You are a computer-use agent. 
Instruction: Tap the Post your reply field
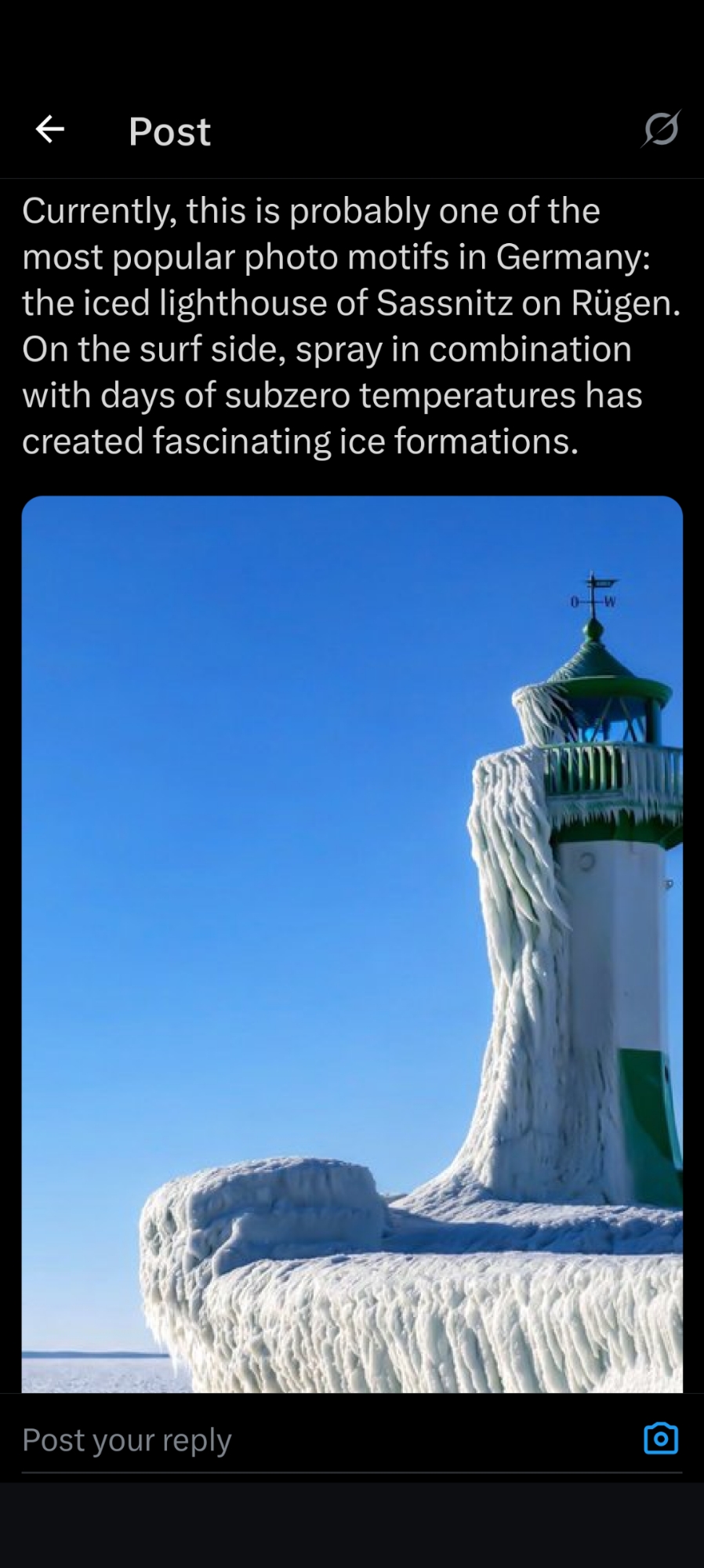[314, 1440]
